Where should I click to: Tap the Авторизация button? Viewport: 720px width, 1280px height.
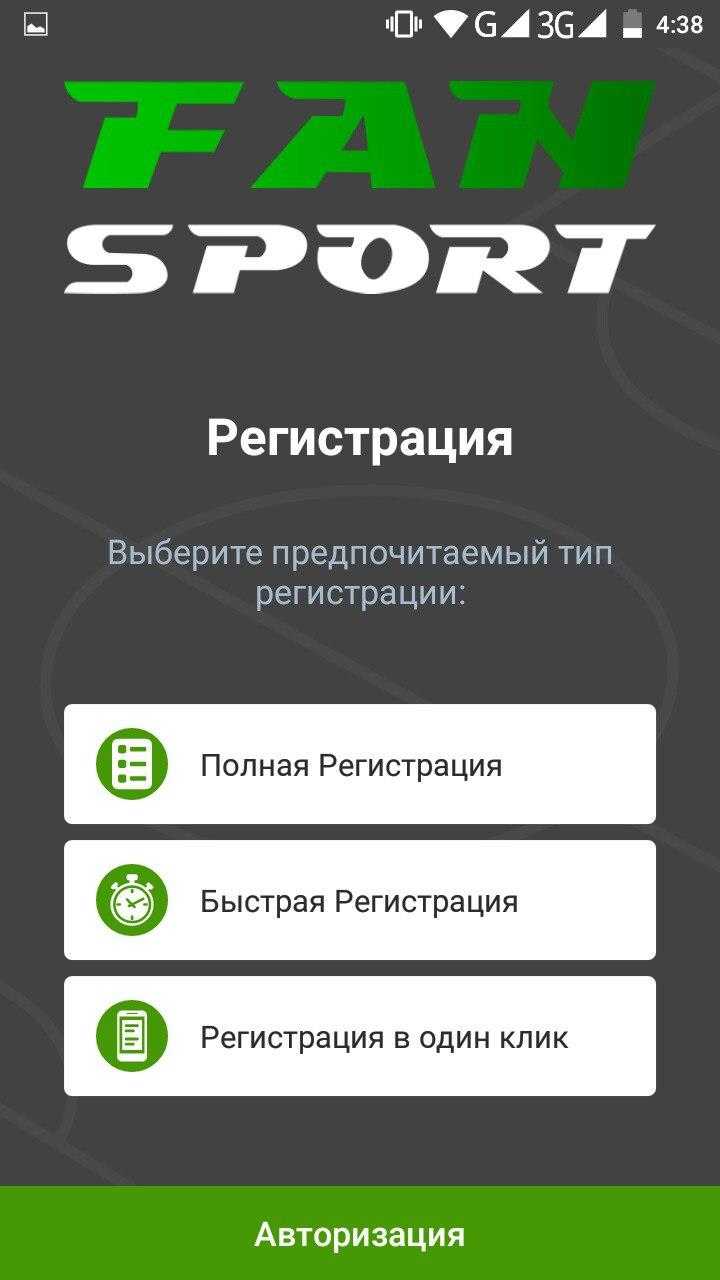(x=360, y=1234)
